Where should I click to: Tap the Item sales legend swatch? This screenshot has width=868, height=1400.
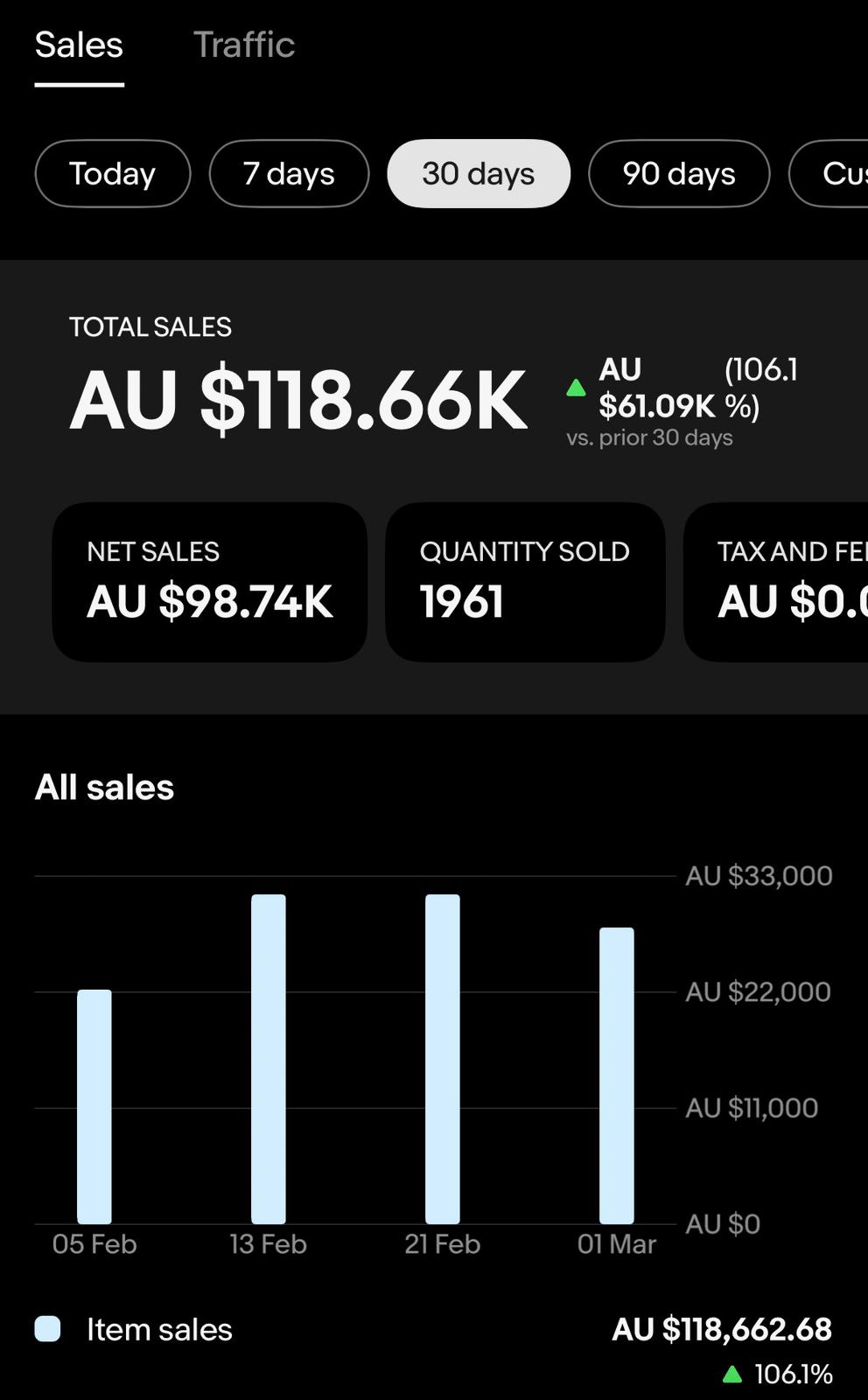pyautogui.click(x=47, y=1328)
